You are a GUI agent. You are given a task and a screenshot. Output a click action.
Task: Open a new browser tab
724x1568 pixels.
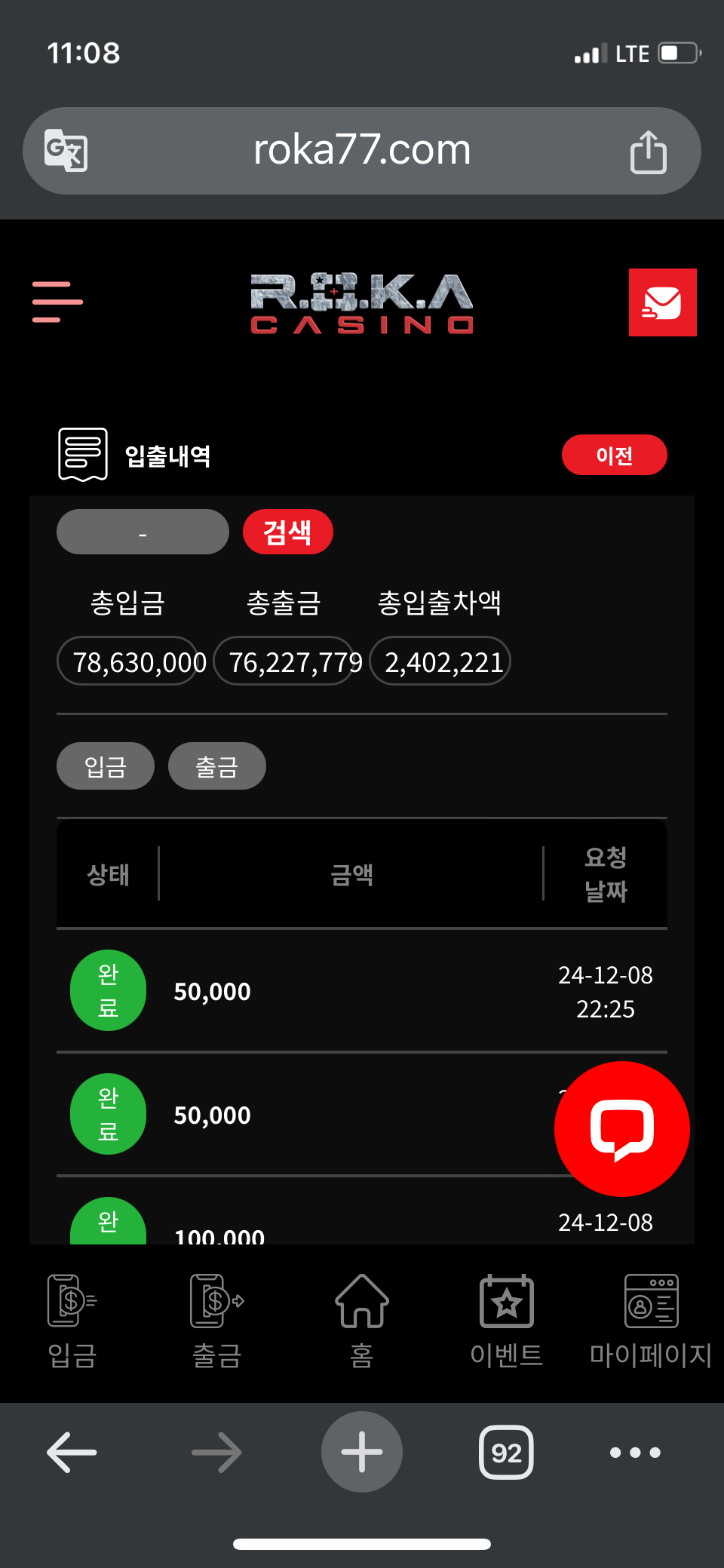tap(362, 1452)
